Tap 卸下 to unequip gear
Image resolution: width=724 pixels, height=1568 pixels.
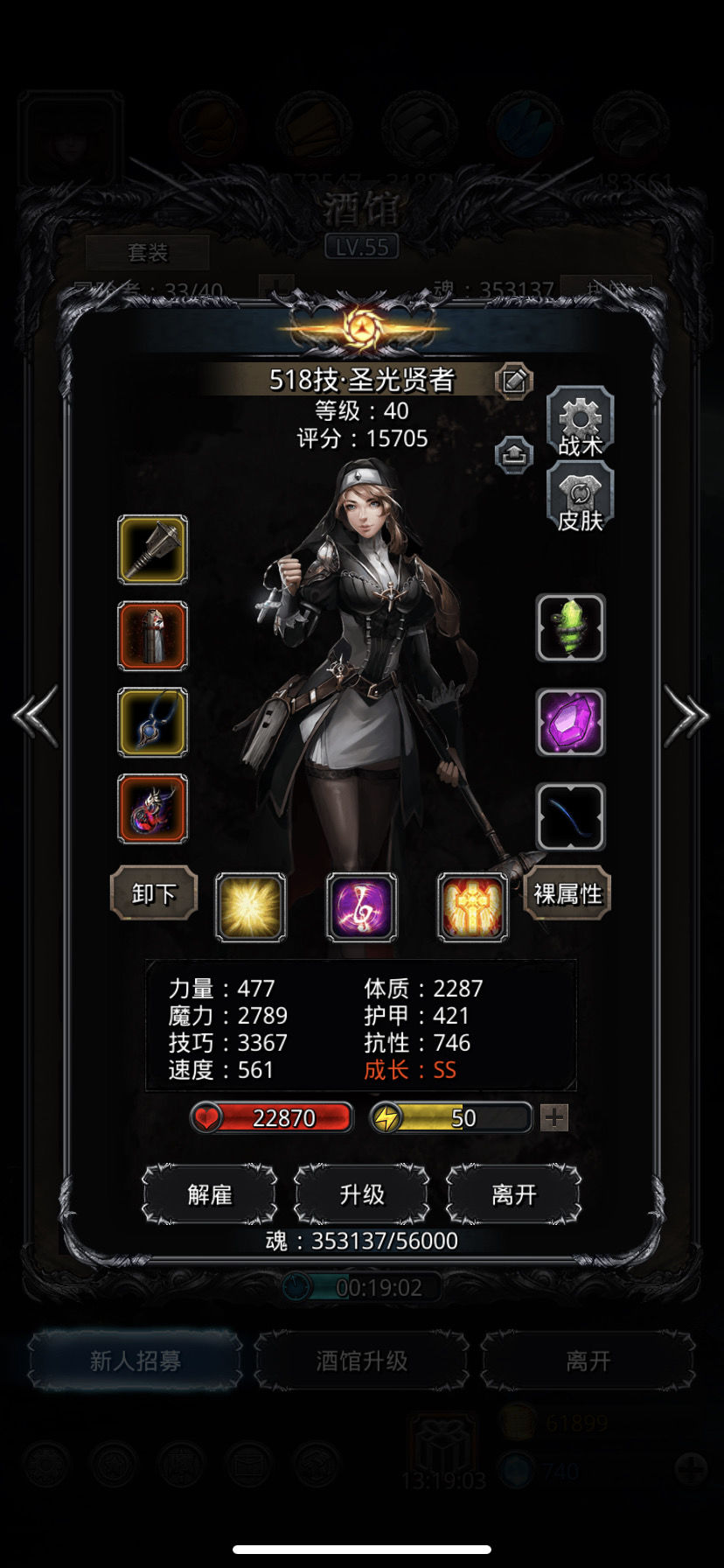(x=154, y=893)
